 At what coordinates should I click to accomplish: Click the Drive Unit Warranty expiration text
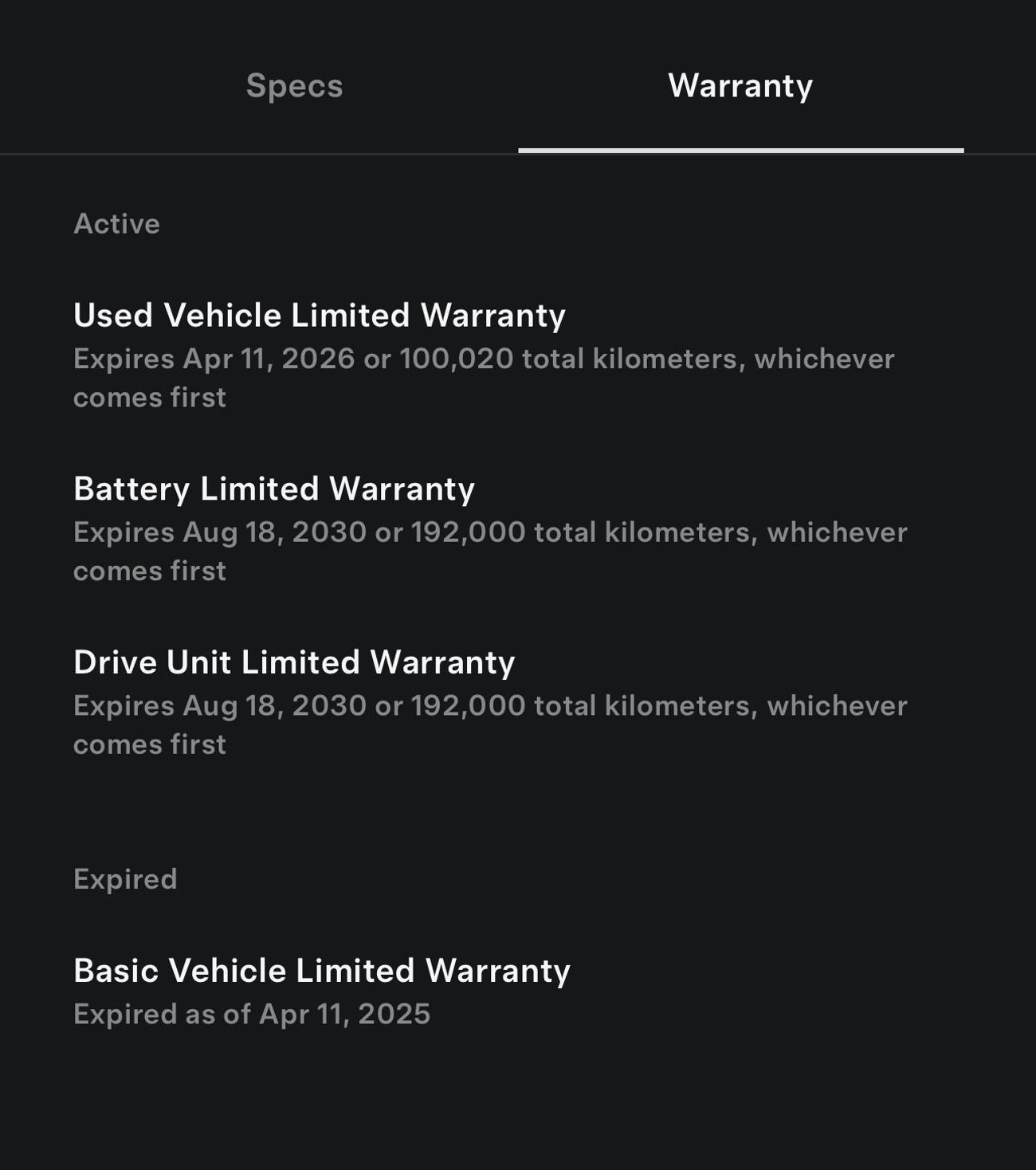[490, 705]
